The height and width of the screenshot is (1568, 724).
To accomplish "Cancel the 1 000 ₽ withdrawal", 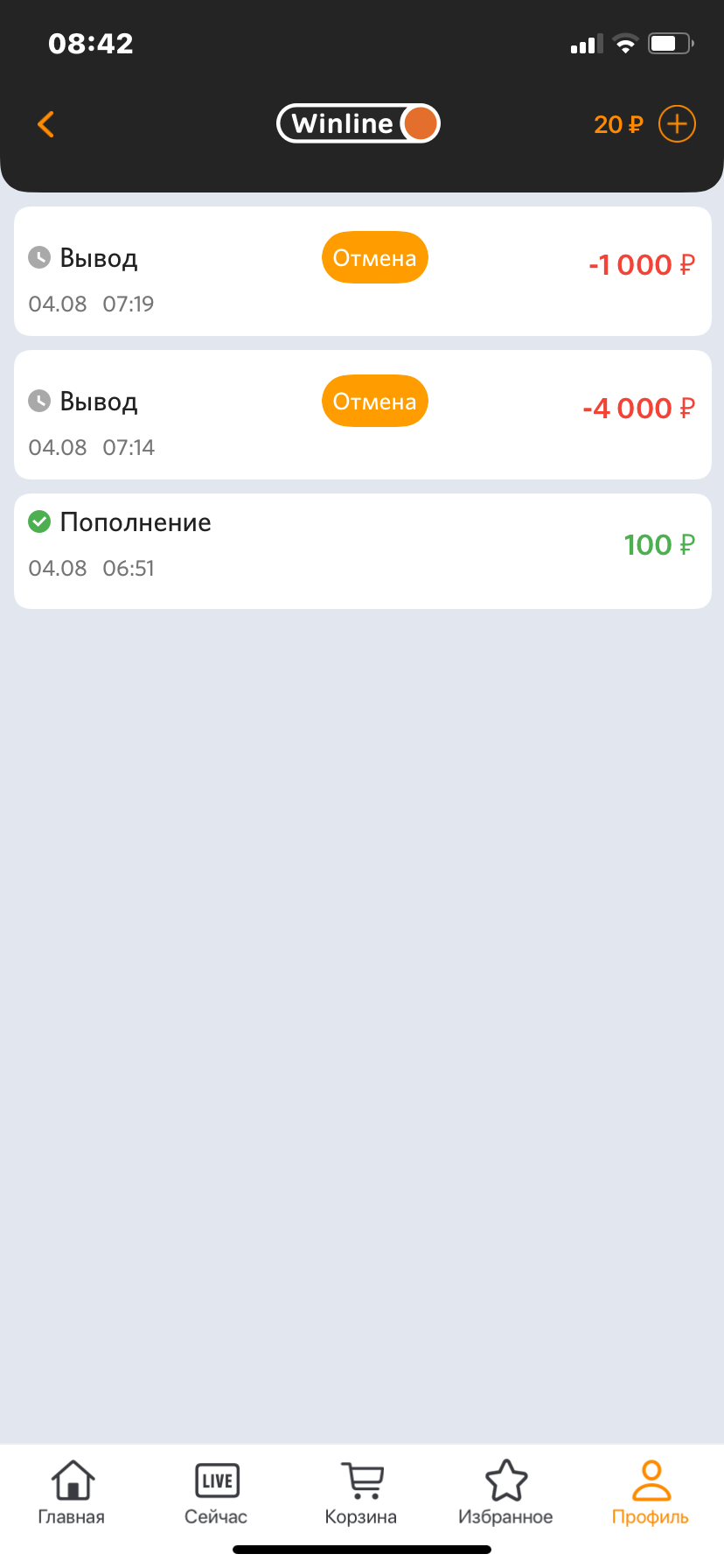I will point(374,258).
